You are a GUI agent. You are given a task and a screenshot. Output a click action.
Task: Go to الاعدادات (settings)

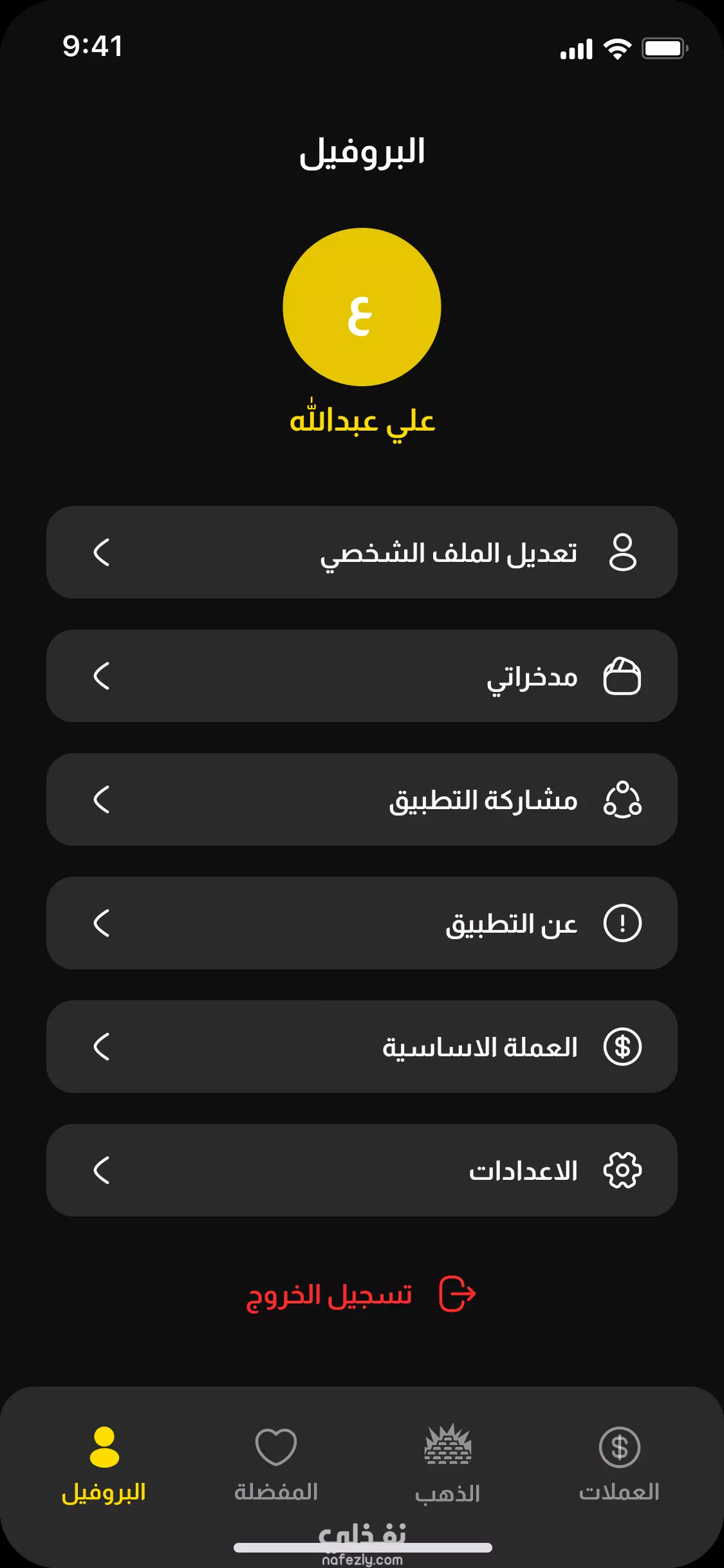(362, 1170)
